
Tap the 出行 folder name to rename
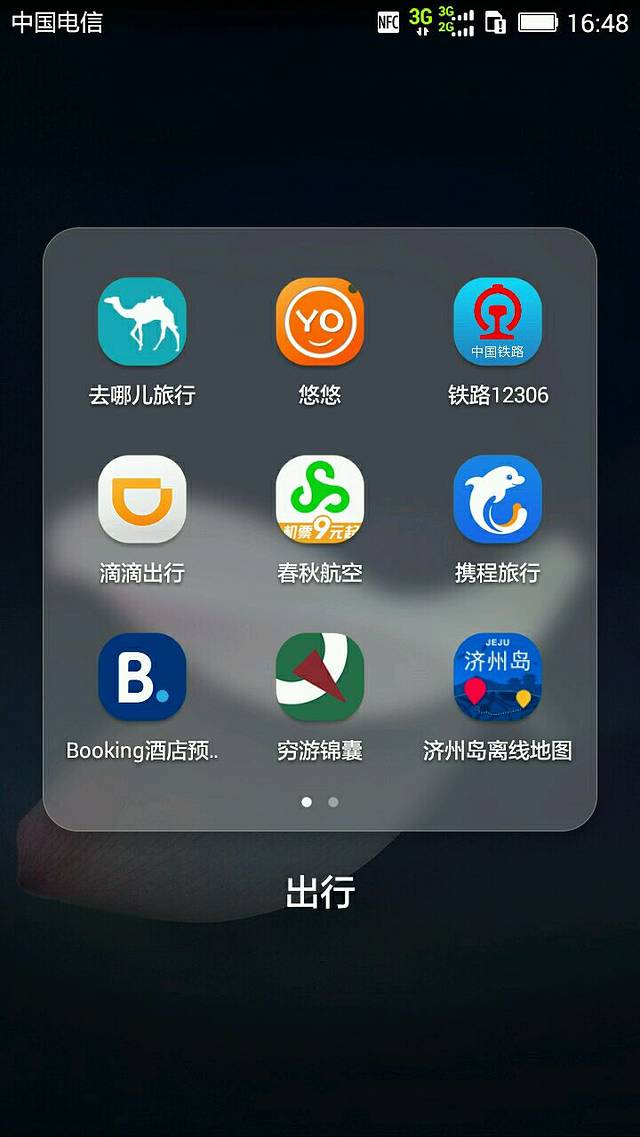(320, 892)
